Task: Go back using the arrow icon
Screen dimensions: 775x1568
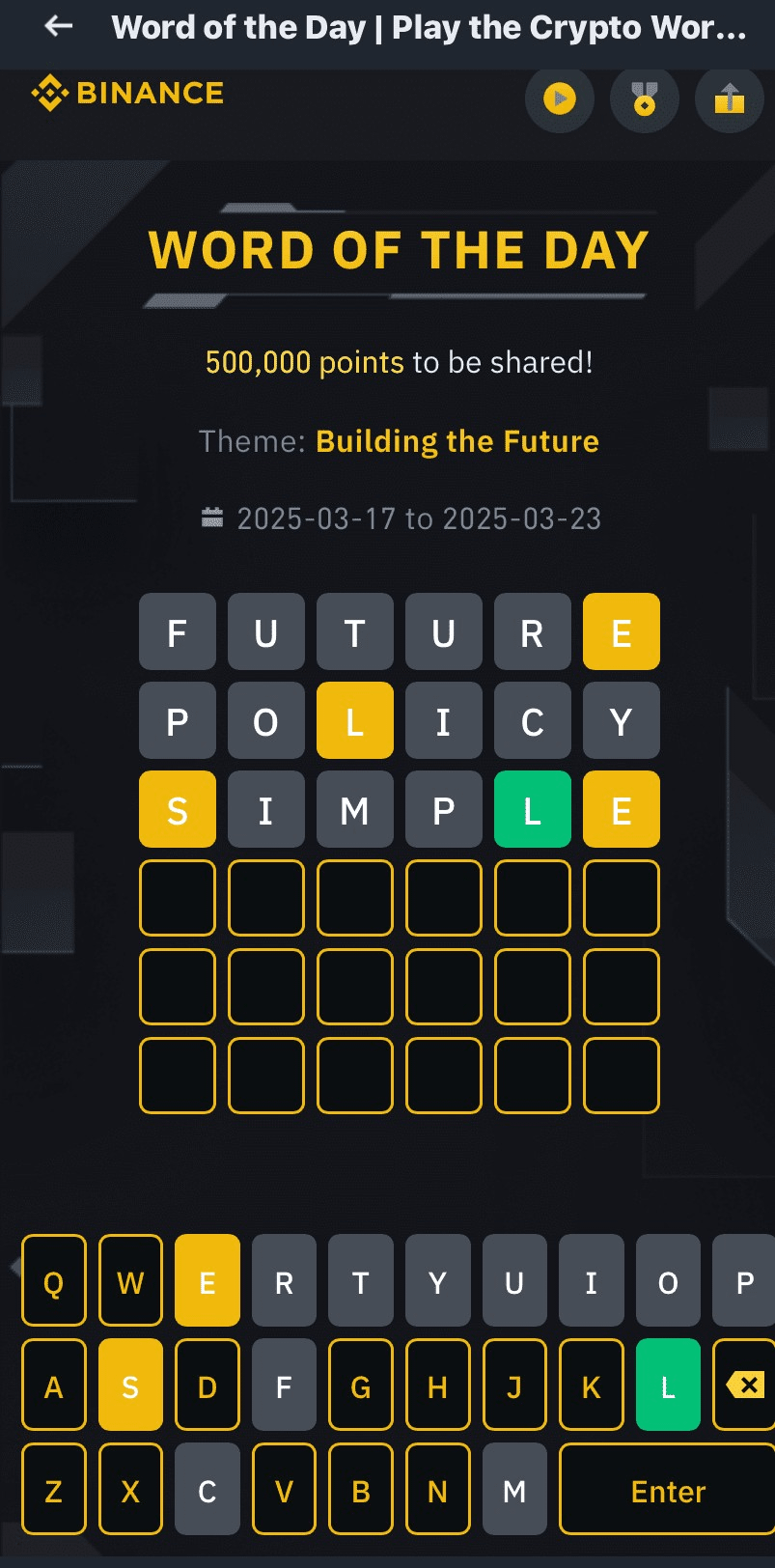Action: 59,26
